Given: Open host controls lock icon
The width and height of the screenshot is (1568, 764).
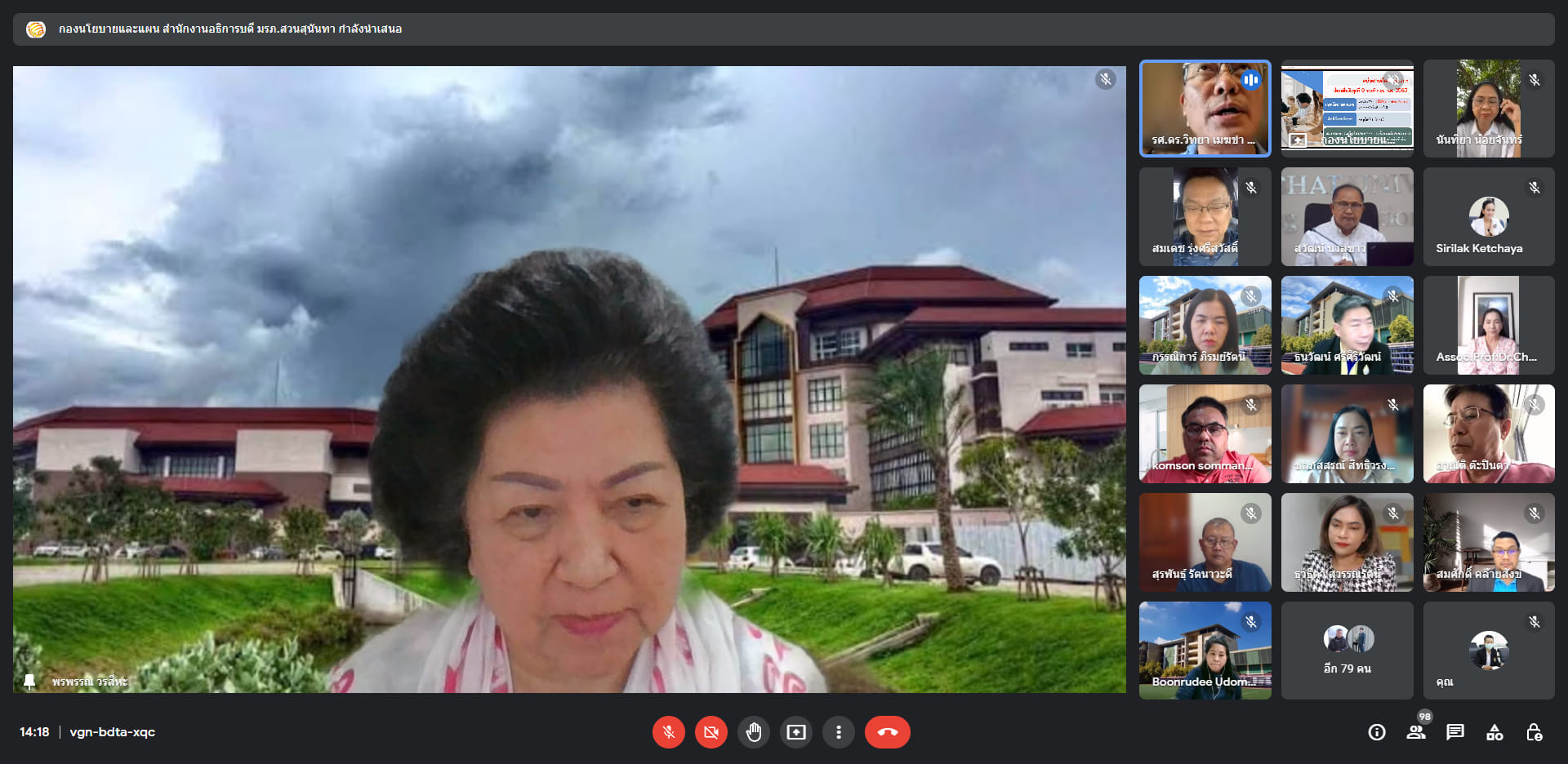Looking at the screenshot, I should [1534, 732].
